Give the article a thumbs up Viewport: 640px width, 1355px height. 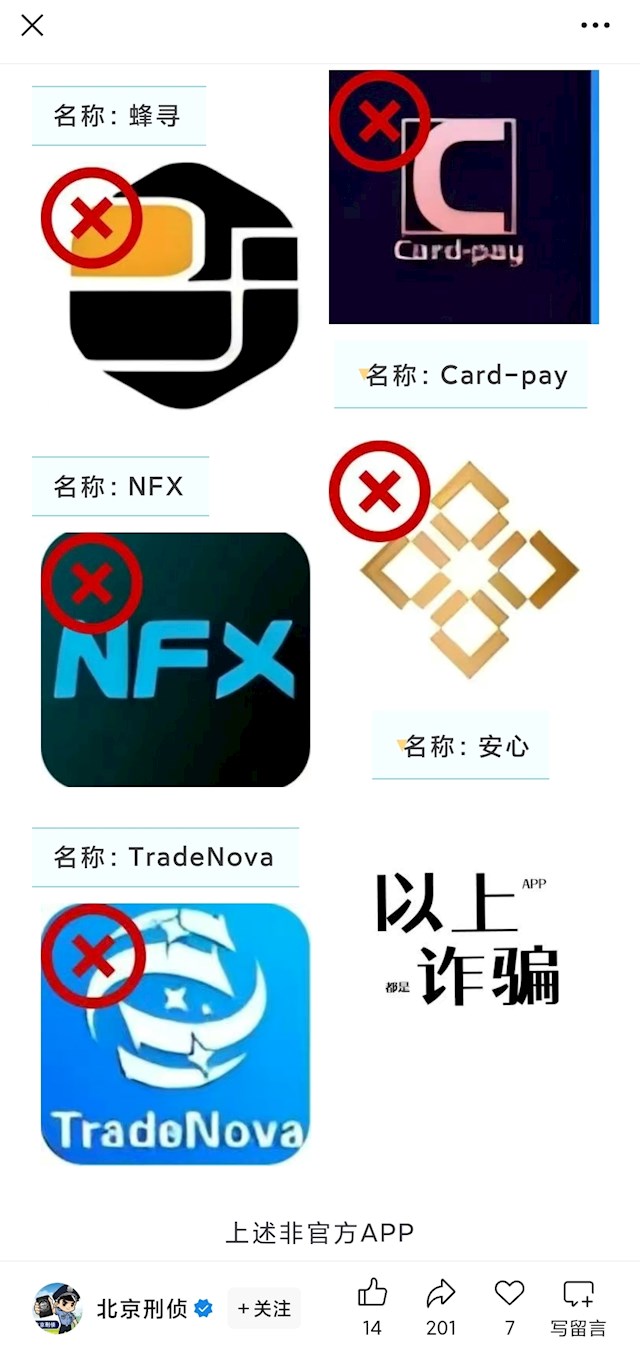[x=372, y=1294]
